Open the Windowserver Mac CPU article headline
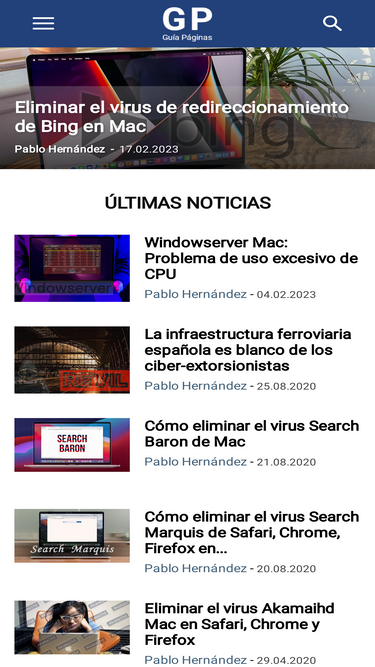This screenshot has width=375, height=667. click(251, 258)
